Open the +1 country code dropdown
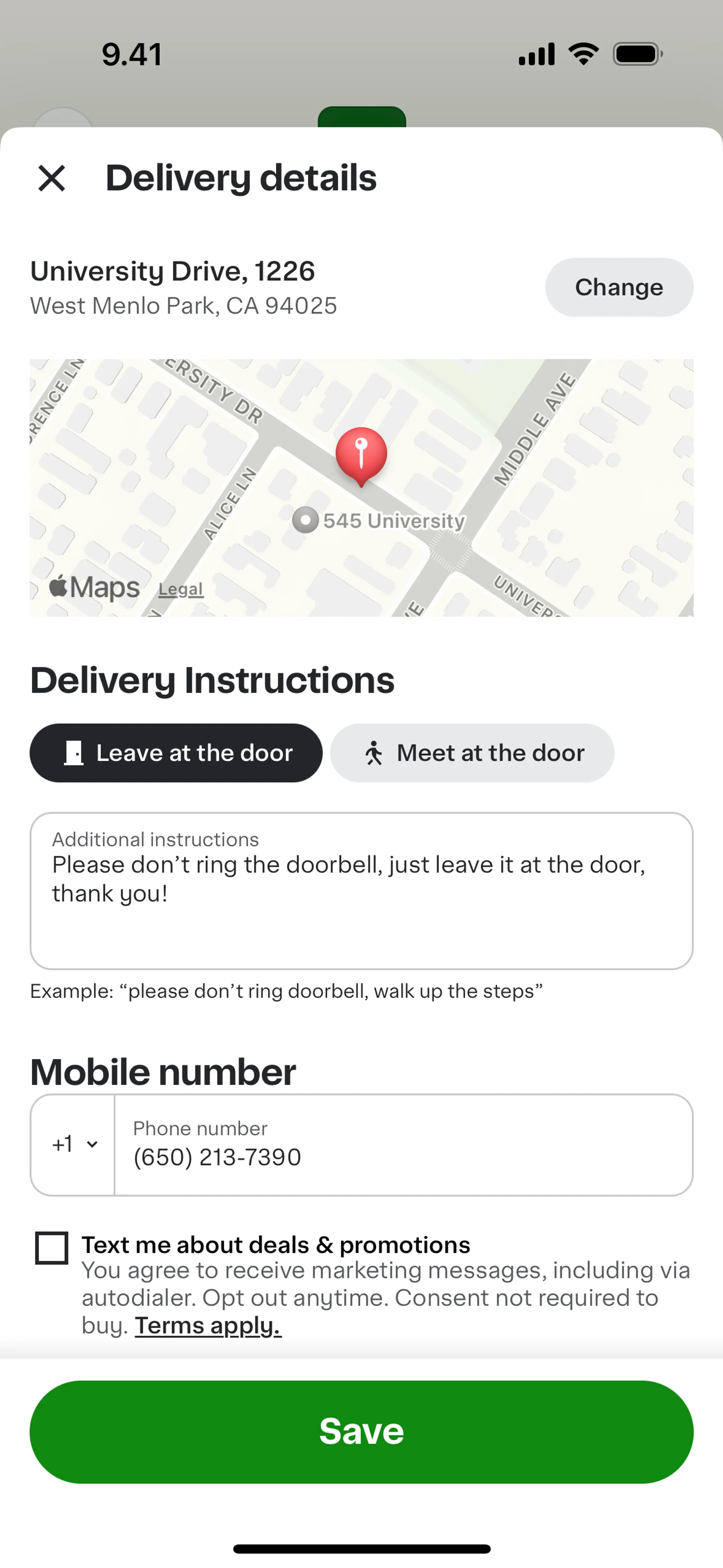The image size is (723, 1568). tap(74, 1145)
